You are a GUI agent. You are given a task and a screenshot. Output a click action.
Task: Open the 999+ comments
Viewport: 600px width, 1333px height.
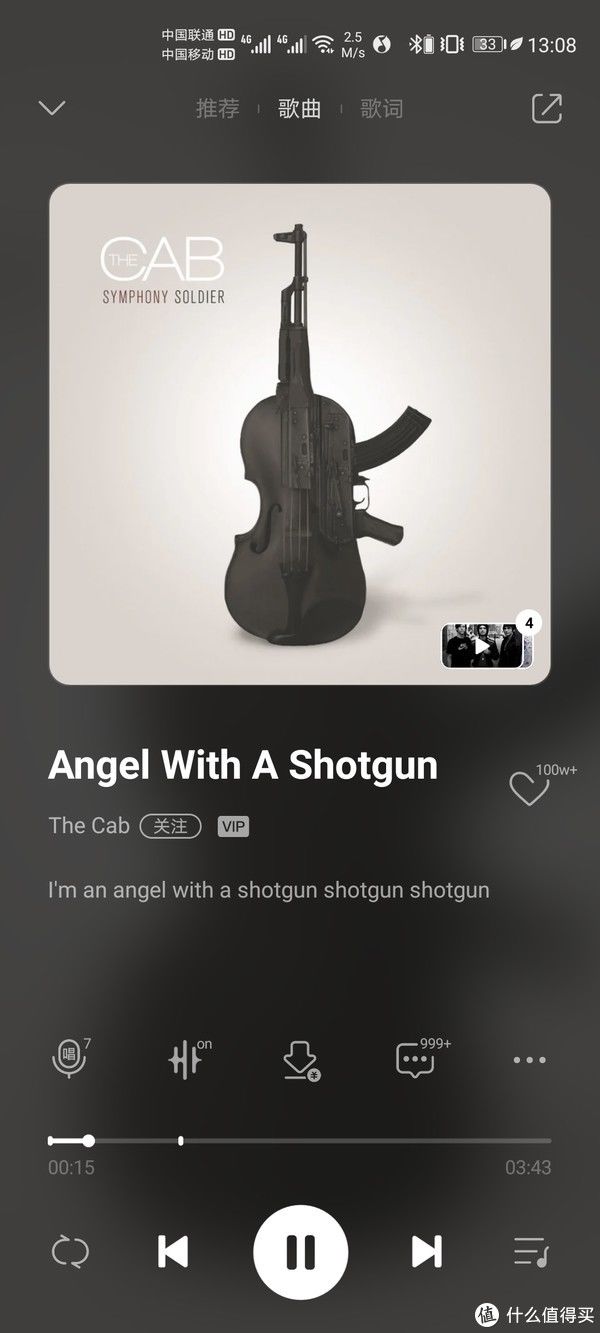(x=415, y=1059)
